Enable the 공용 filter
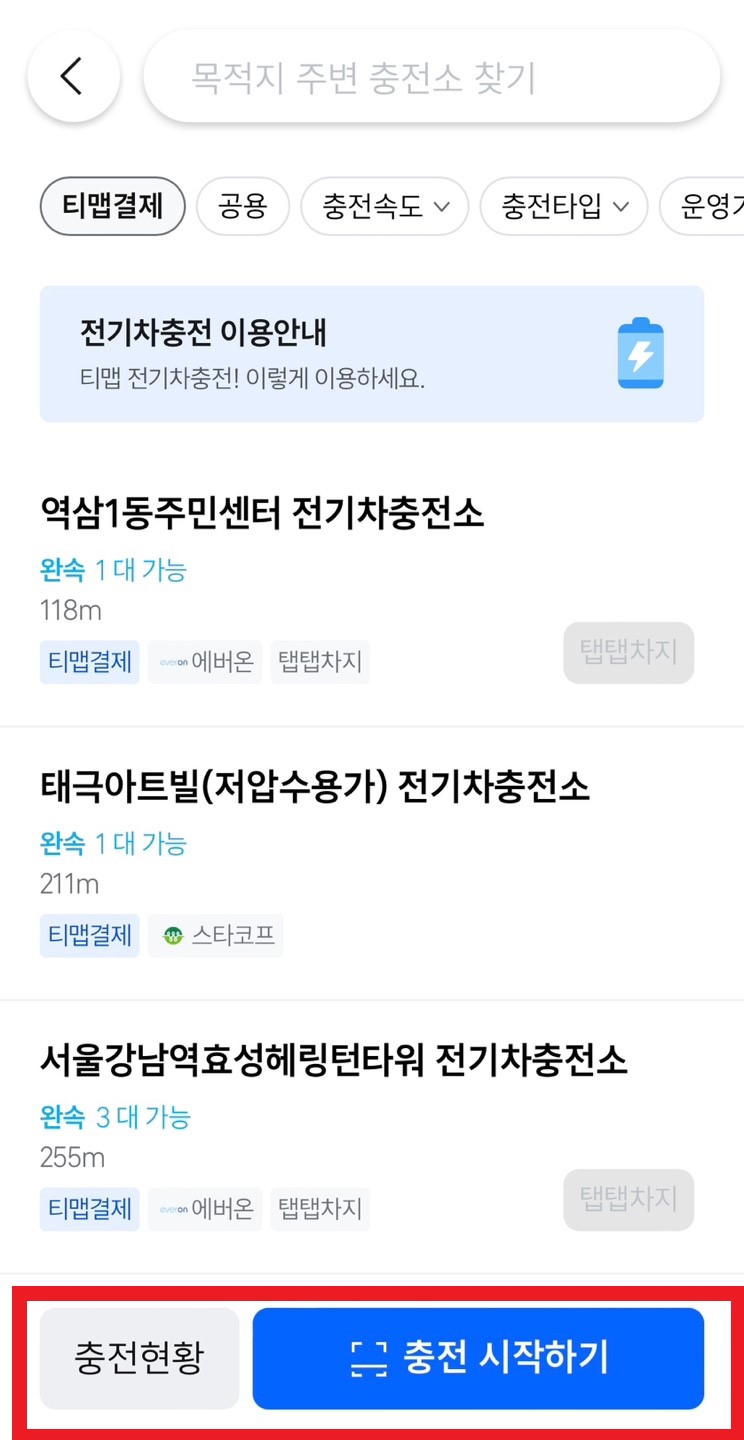 pyautogui.click(x=243, y=207)
